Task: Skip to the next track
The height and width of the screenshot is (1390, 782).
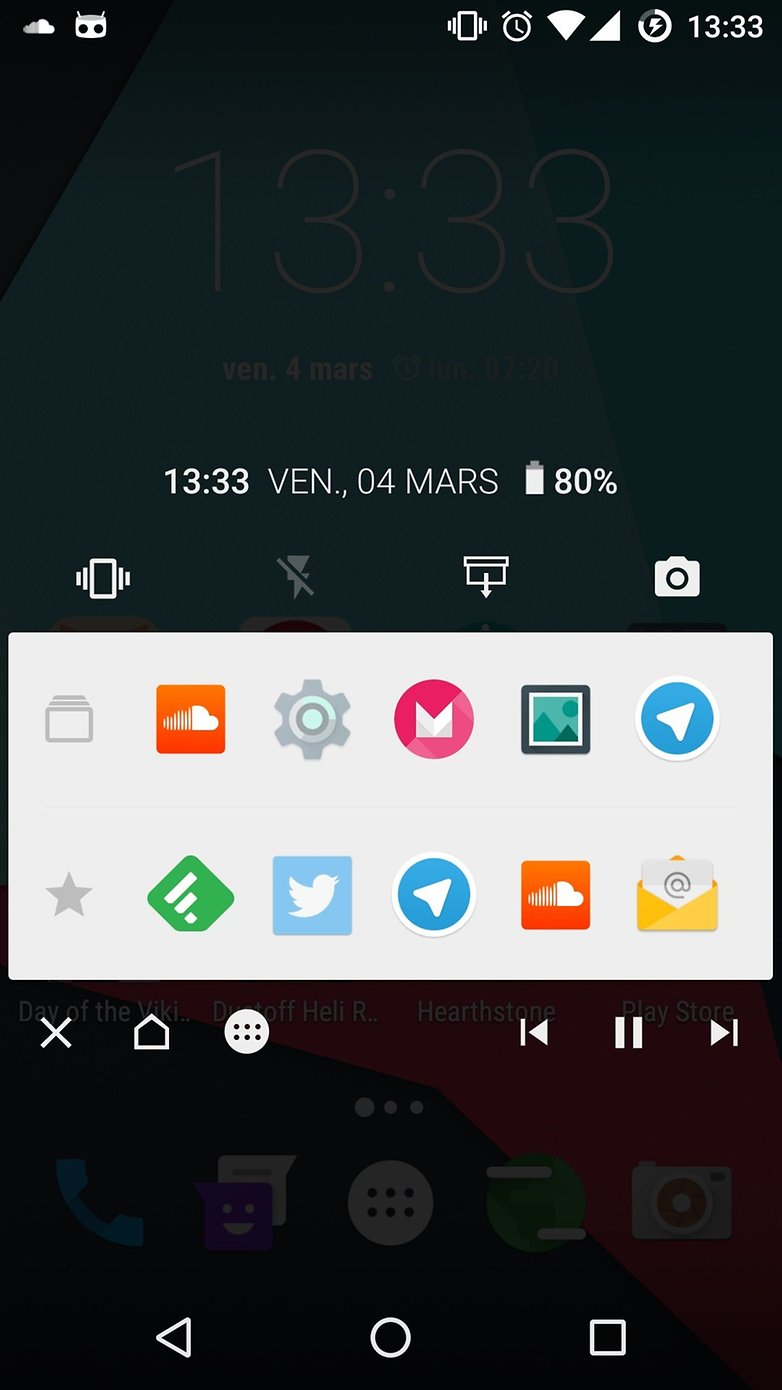Action: point(724,1033)
